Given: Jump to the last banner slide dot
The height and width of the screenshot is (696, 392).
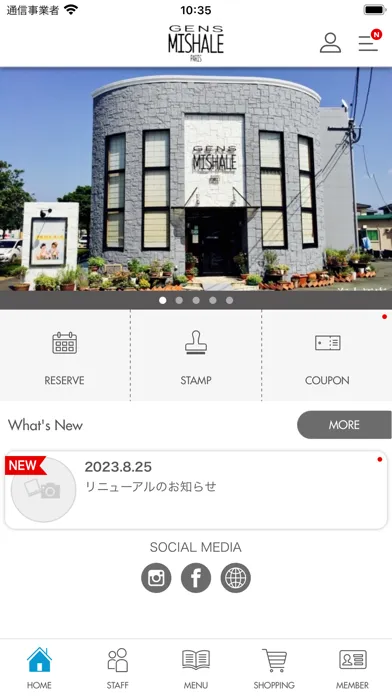Looking at the screenshot, I should 230,301.
